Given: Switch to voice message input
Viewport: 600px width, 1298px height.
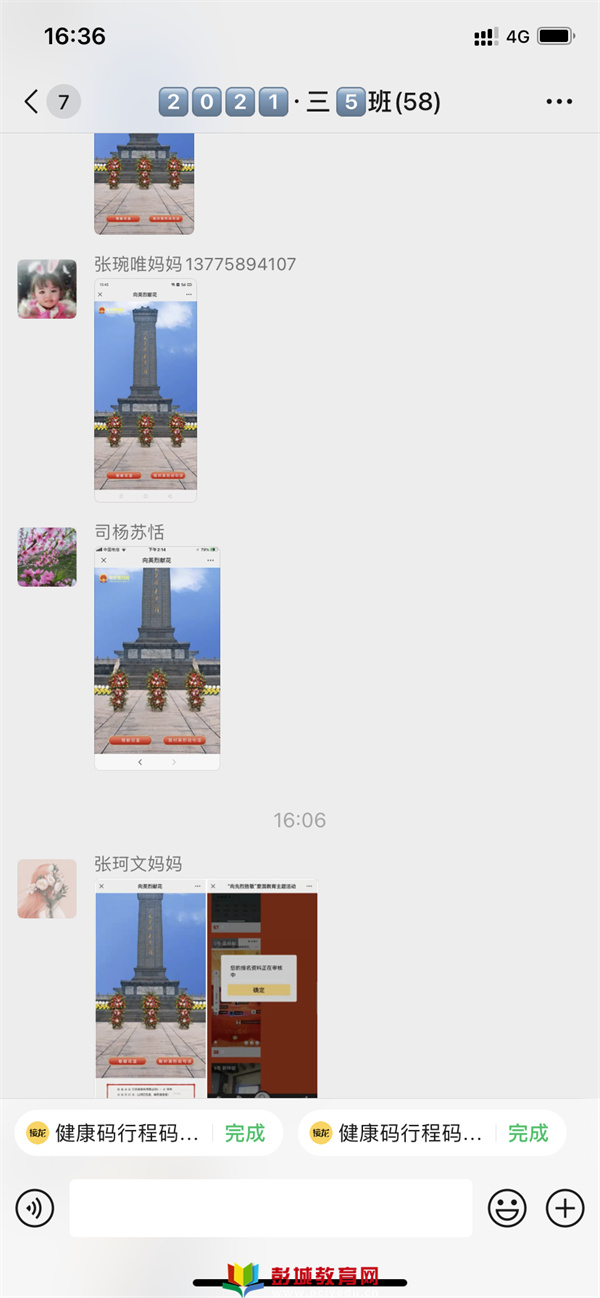Looking at the screenshot, I should (x=35, y=1209).
